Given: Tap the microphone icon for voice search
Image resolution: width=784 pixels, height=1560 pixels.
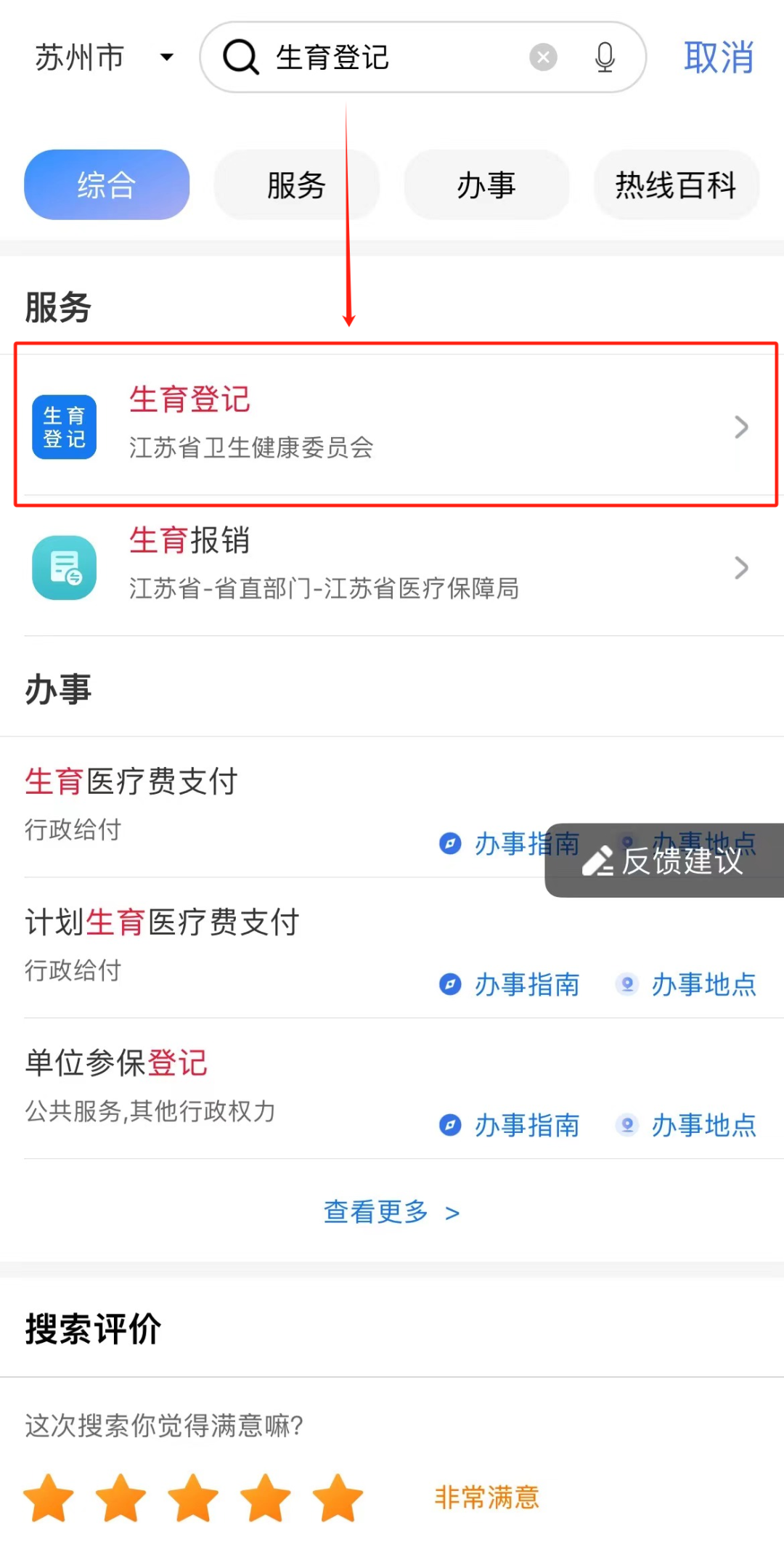Looking at the screenshot, I should (605, 57).
